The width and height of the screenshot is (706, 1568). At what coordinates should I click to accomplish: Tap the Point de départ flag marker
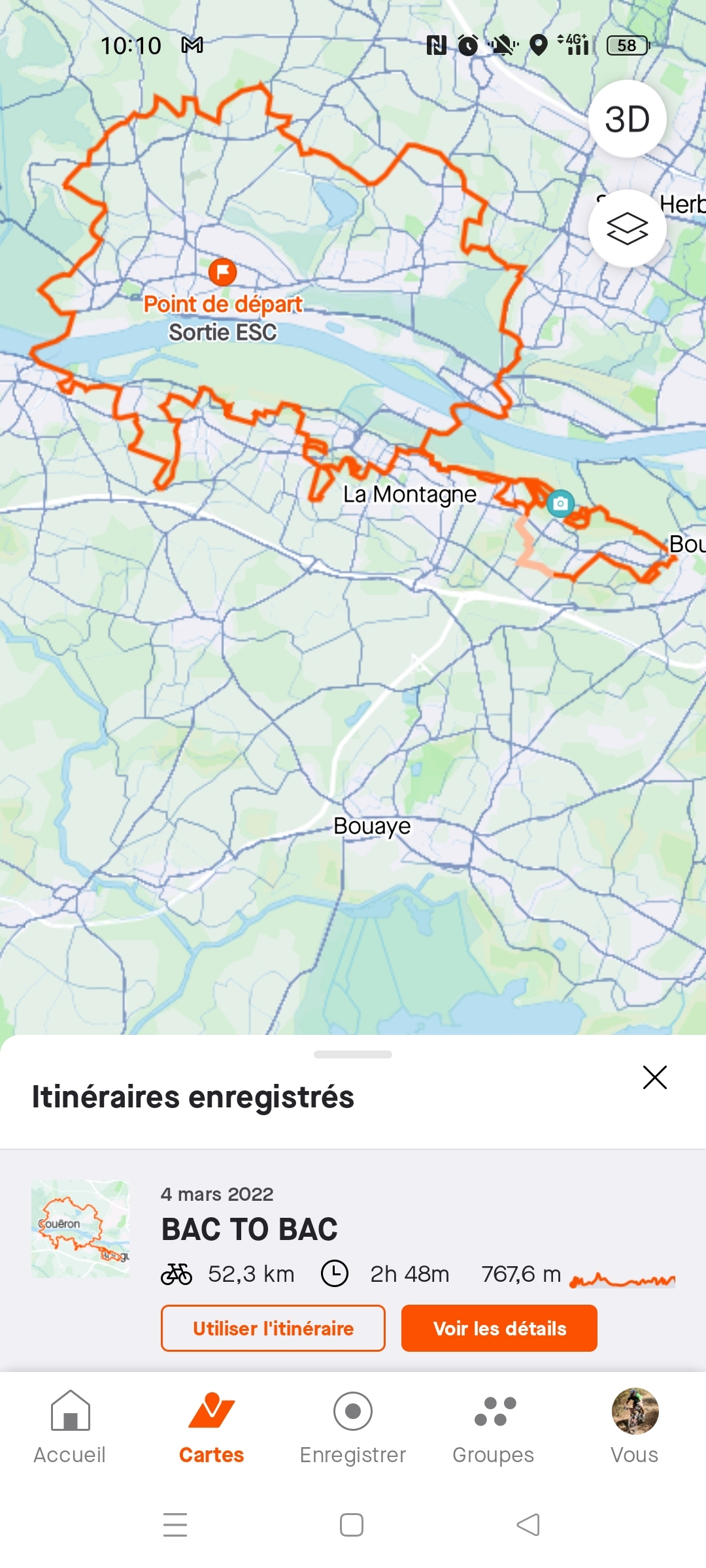[x=222, y=272]
